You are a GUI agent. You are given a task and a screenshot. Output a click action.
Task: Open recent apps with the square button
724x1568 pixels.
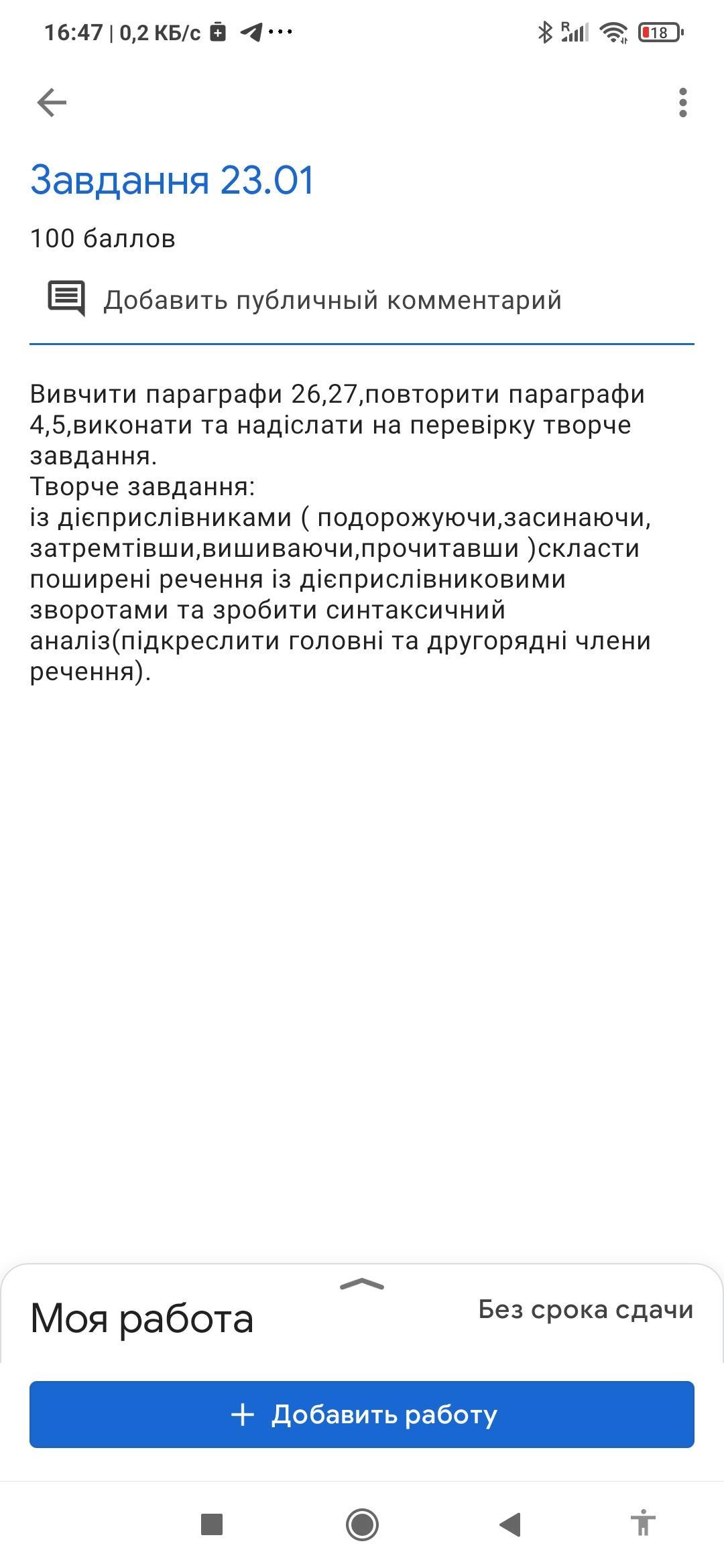click(x=212, y=1524)
